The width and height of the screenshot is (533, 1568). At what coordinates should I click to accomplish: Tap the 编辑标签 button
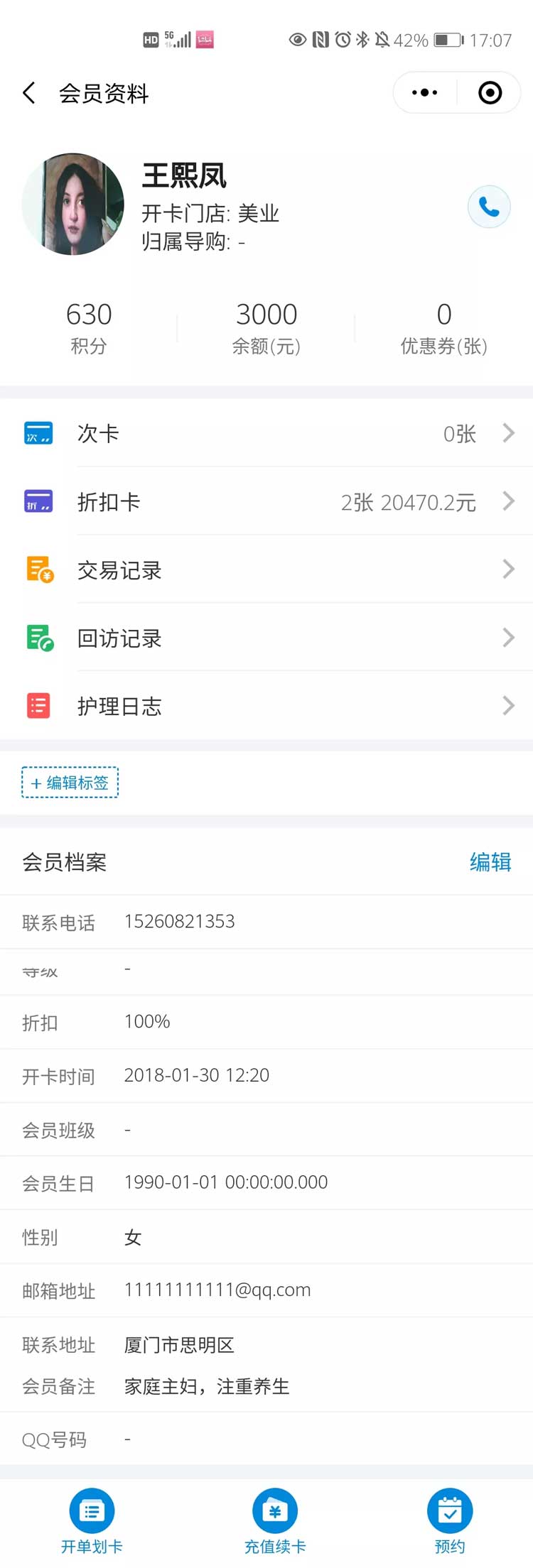coord(70,783)
